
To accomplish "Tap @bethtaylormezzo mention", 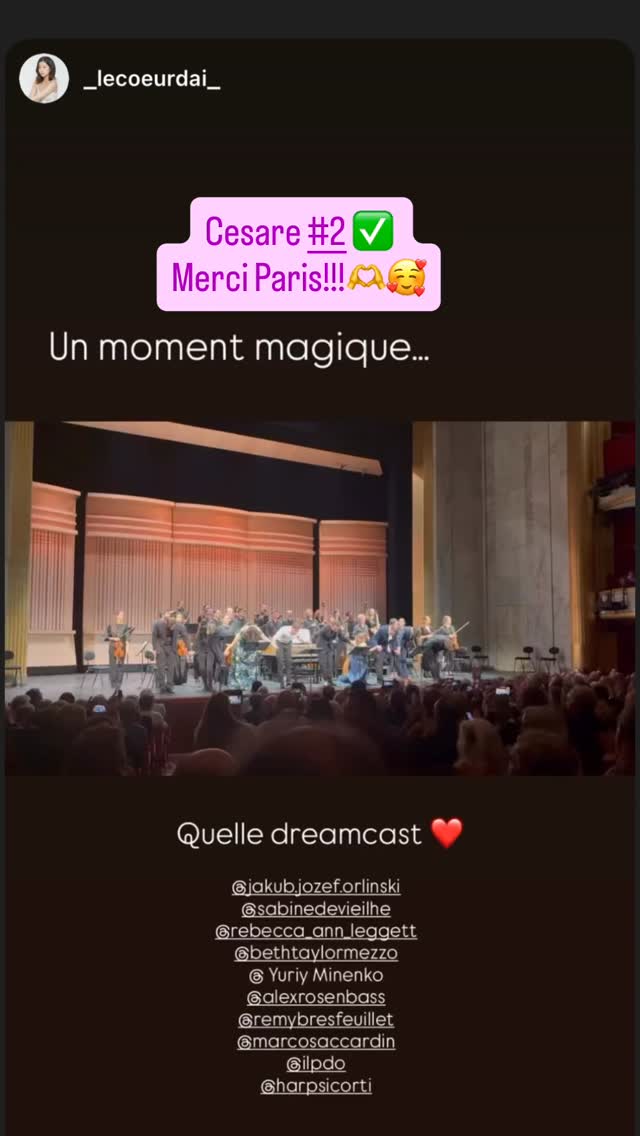I will point(316,953).
